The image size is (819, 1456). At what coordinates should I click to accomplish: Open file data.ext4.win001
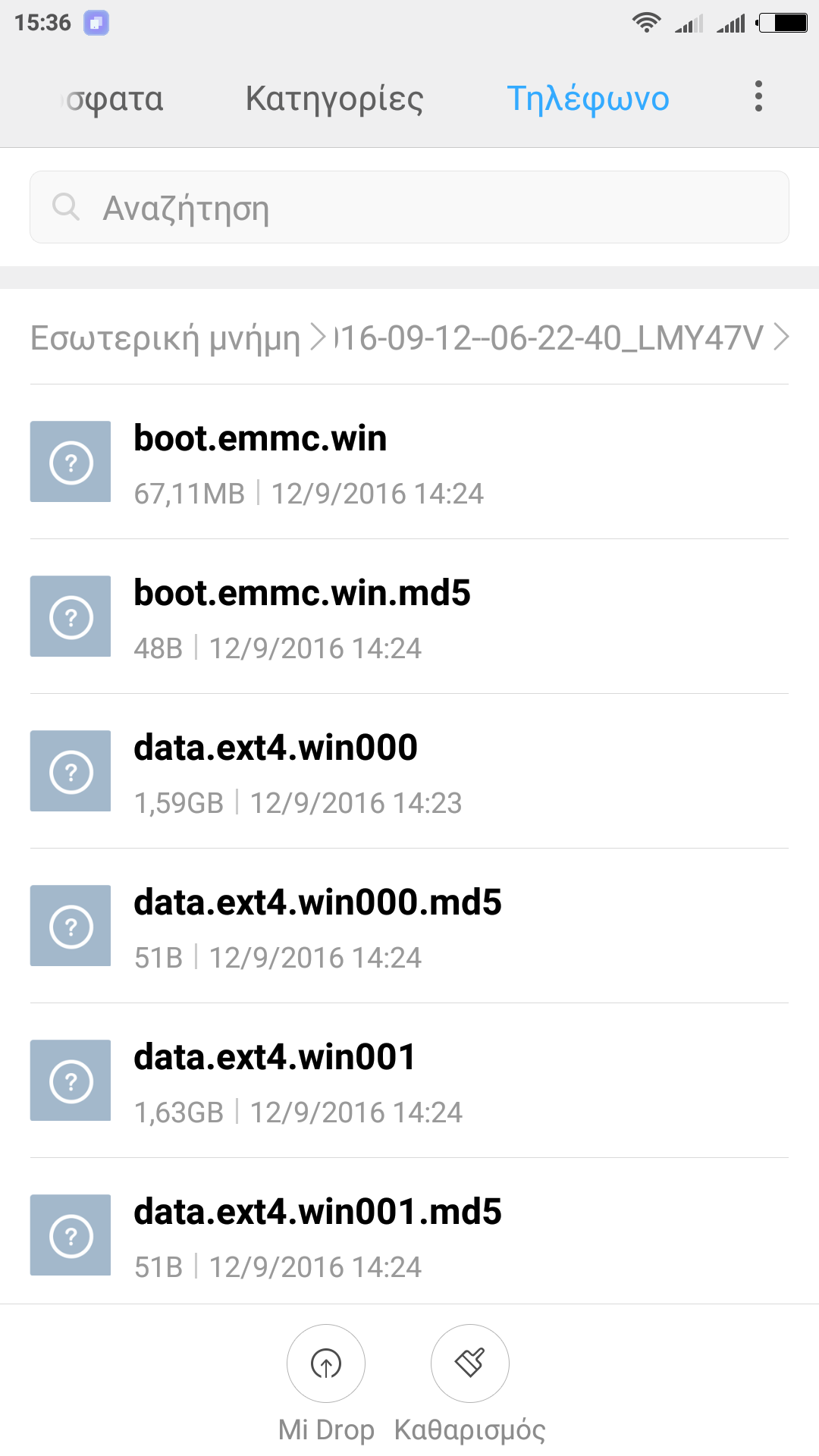point(409,1081)
